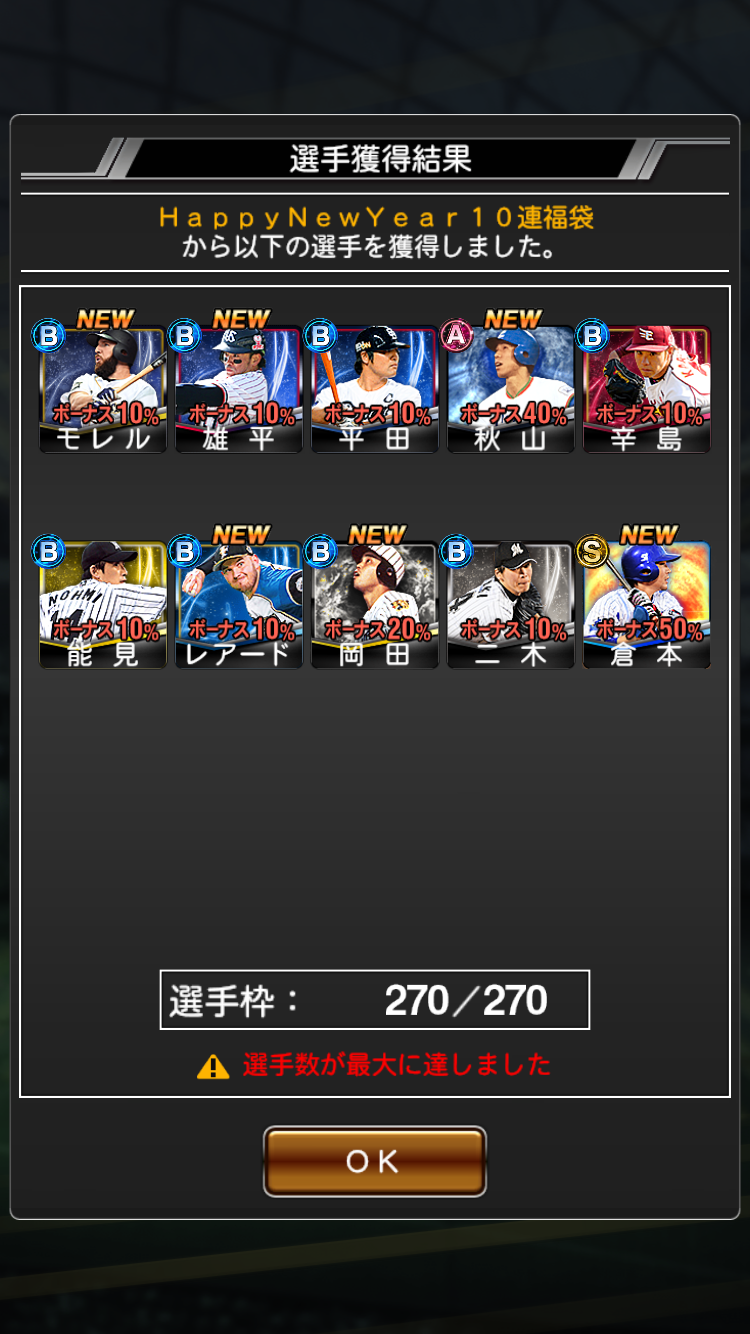
Task: Open the モレル player card
Action: tap(103, 390)
